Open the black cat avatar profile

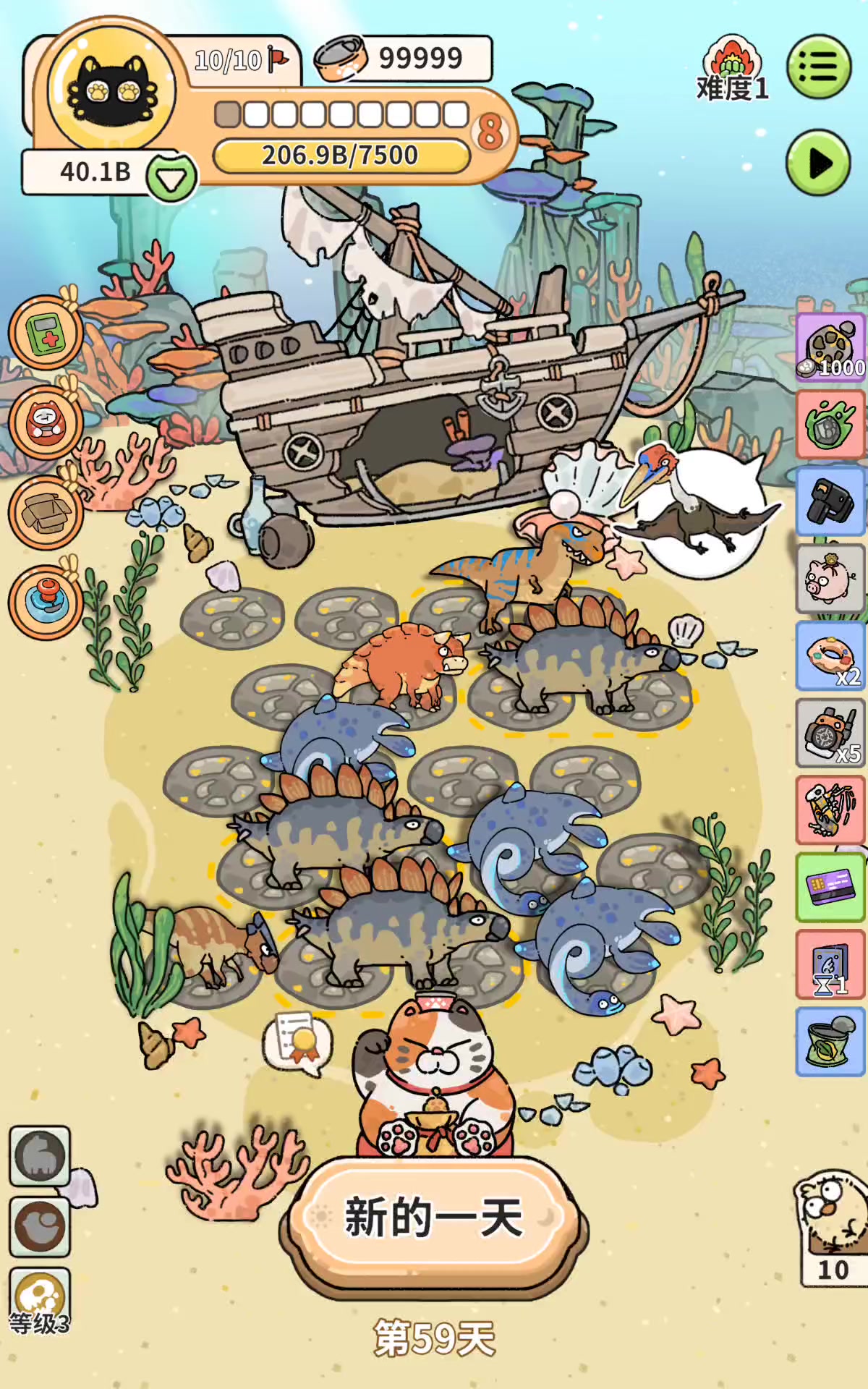[111, 90]
